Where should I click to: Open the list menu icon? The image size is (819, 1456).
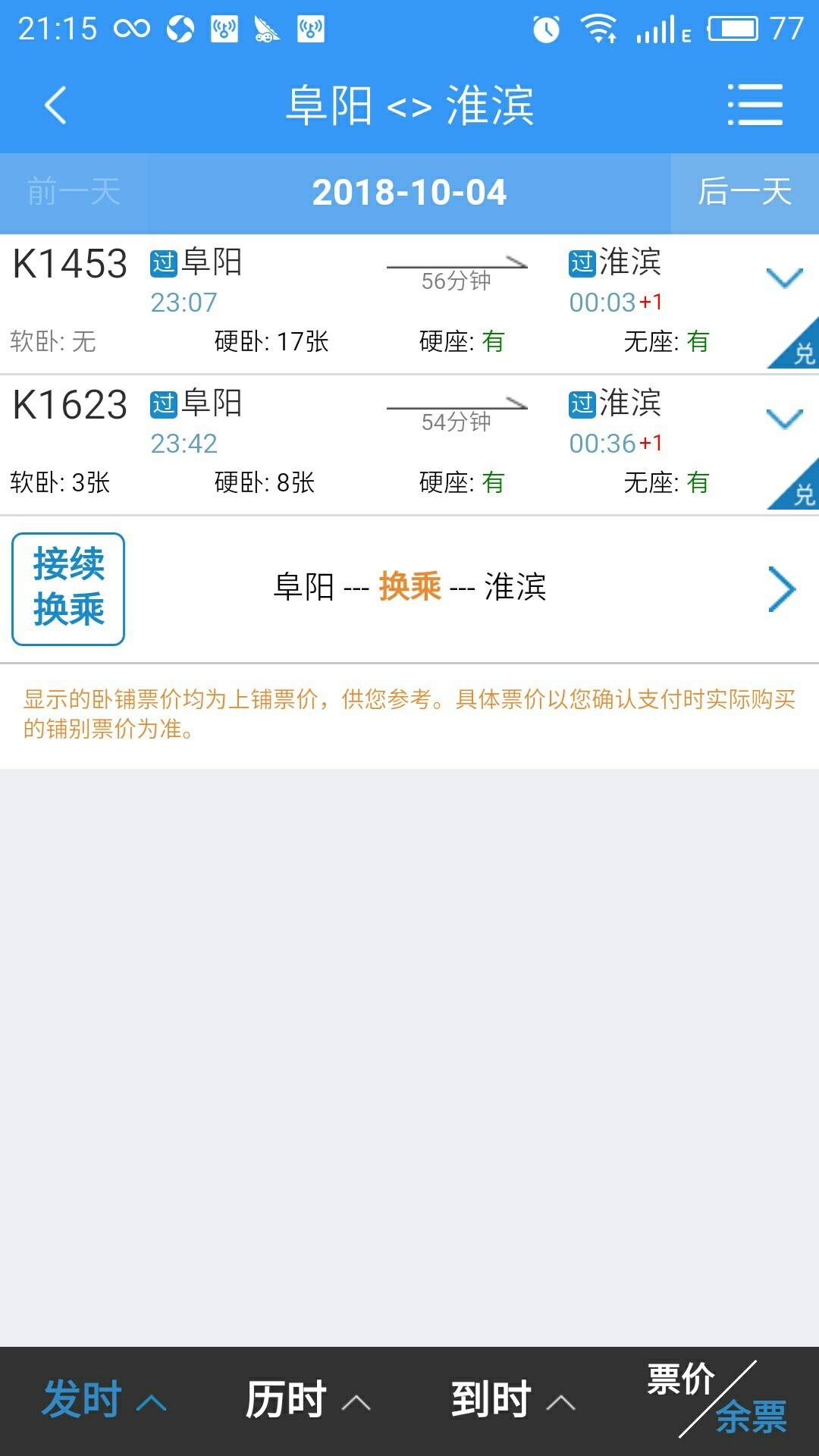pyautogui.click(x=755, y=105)
